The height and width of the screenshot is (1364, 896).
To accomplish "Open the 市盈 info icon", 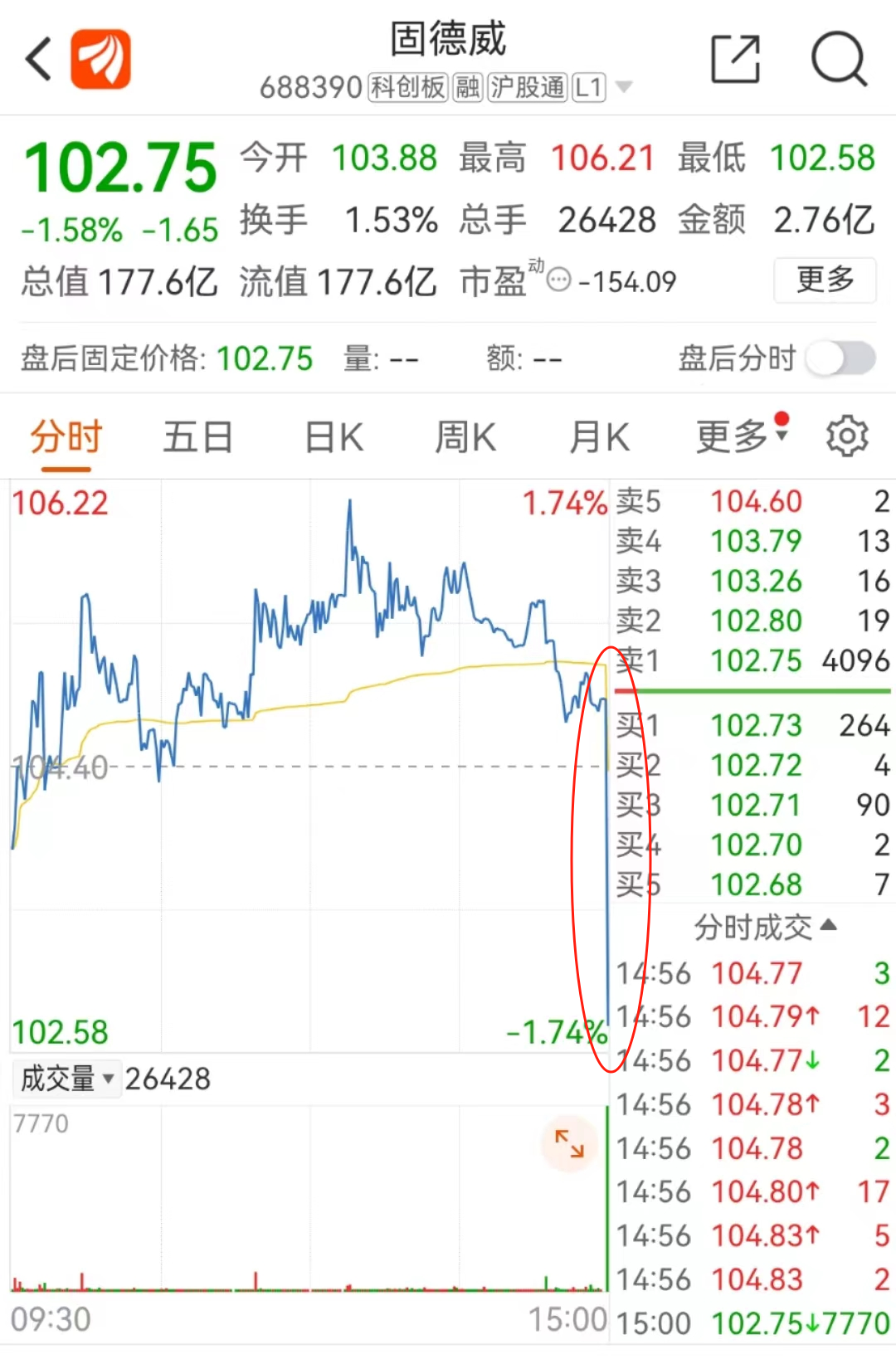I will pos(559,280).
